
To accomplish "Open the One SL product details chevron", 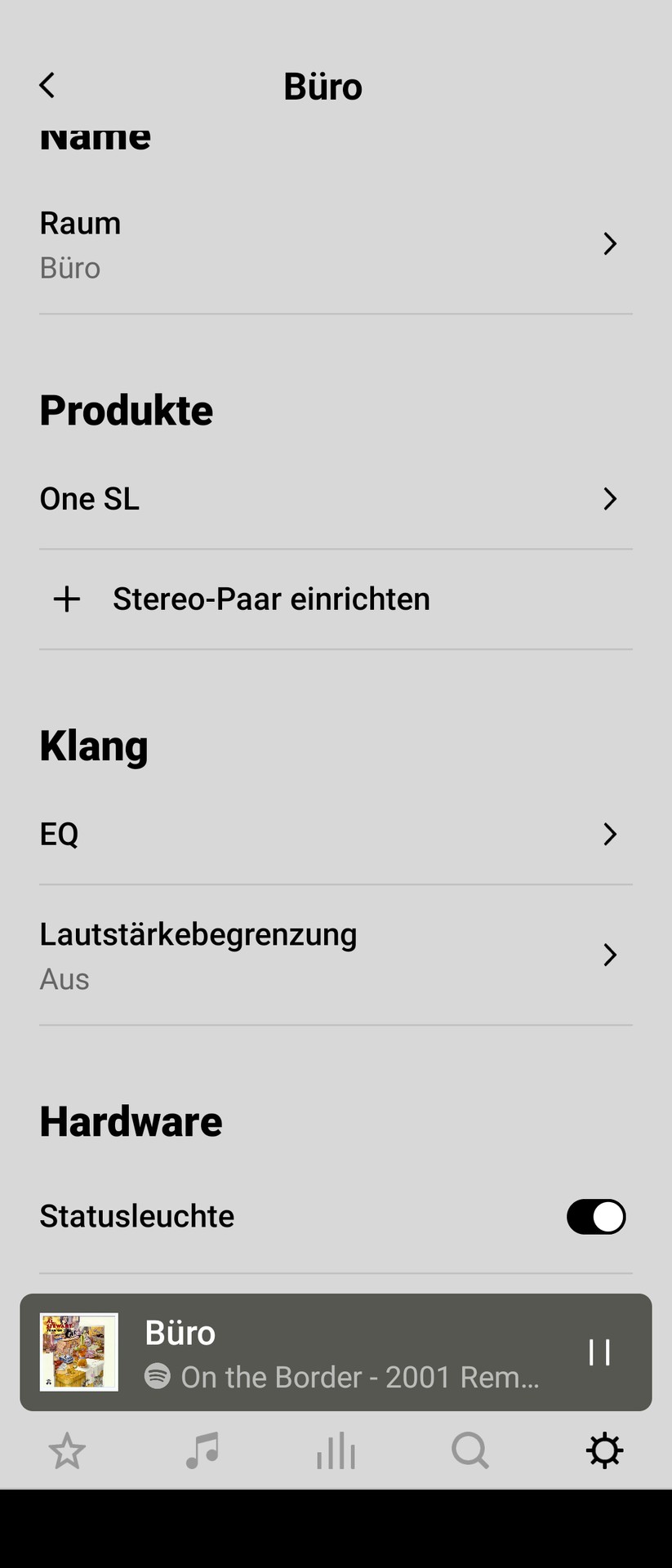I will click(x=611, y=498).
